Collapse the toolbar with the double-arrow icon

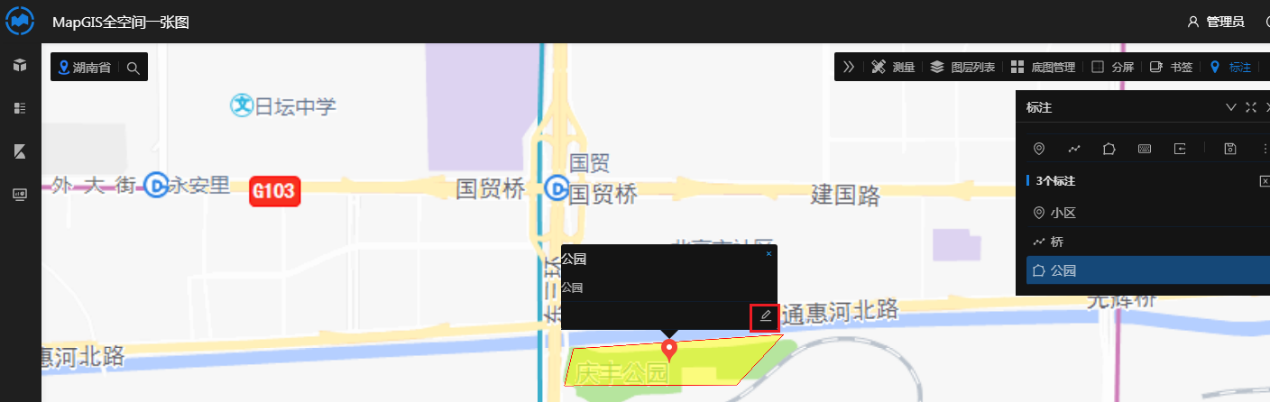pos(849,67)
